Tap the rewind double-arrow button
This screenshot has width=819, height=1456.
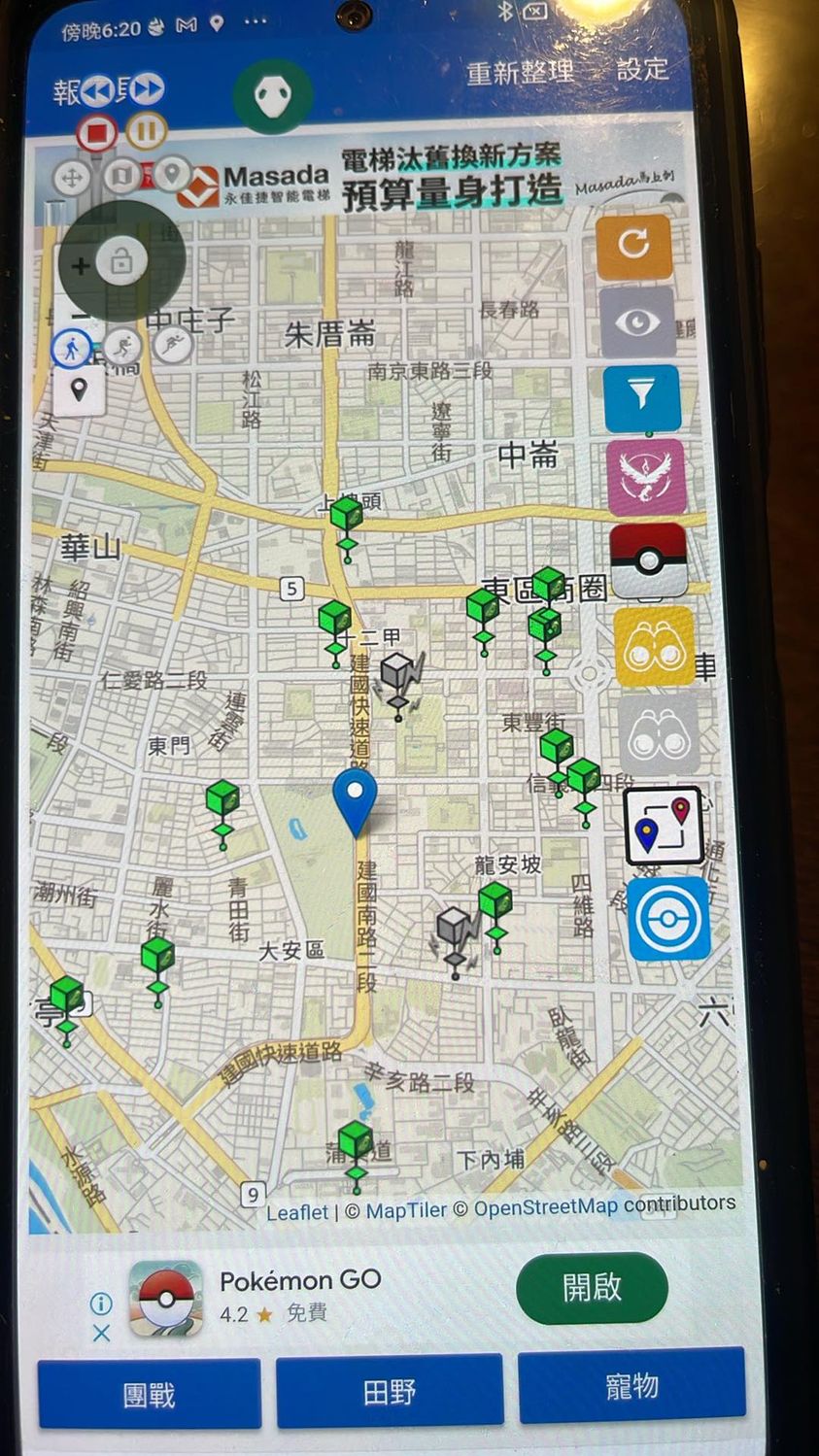(96, 91)
